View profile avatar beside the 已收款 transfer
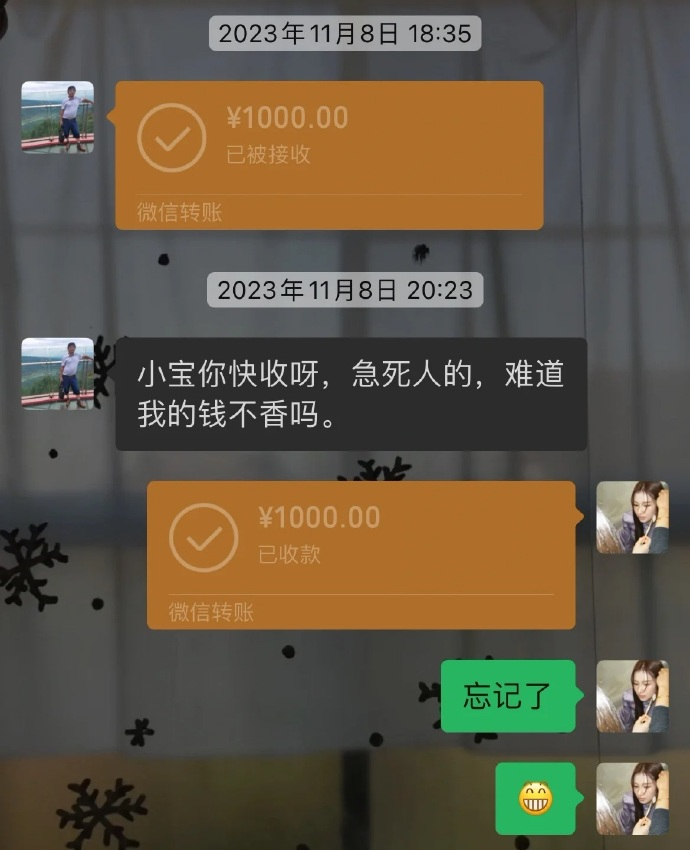This screenshot has height=850, width=690. [x=632, y=517]
